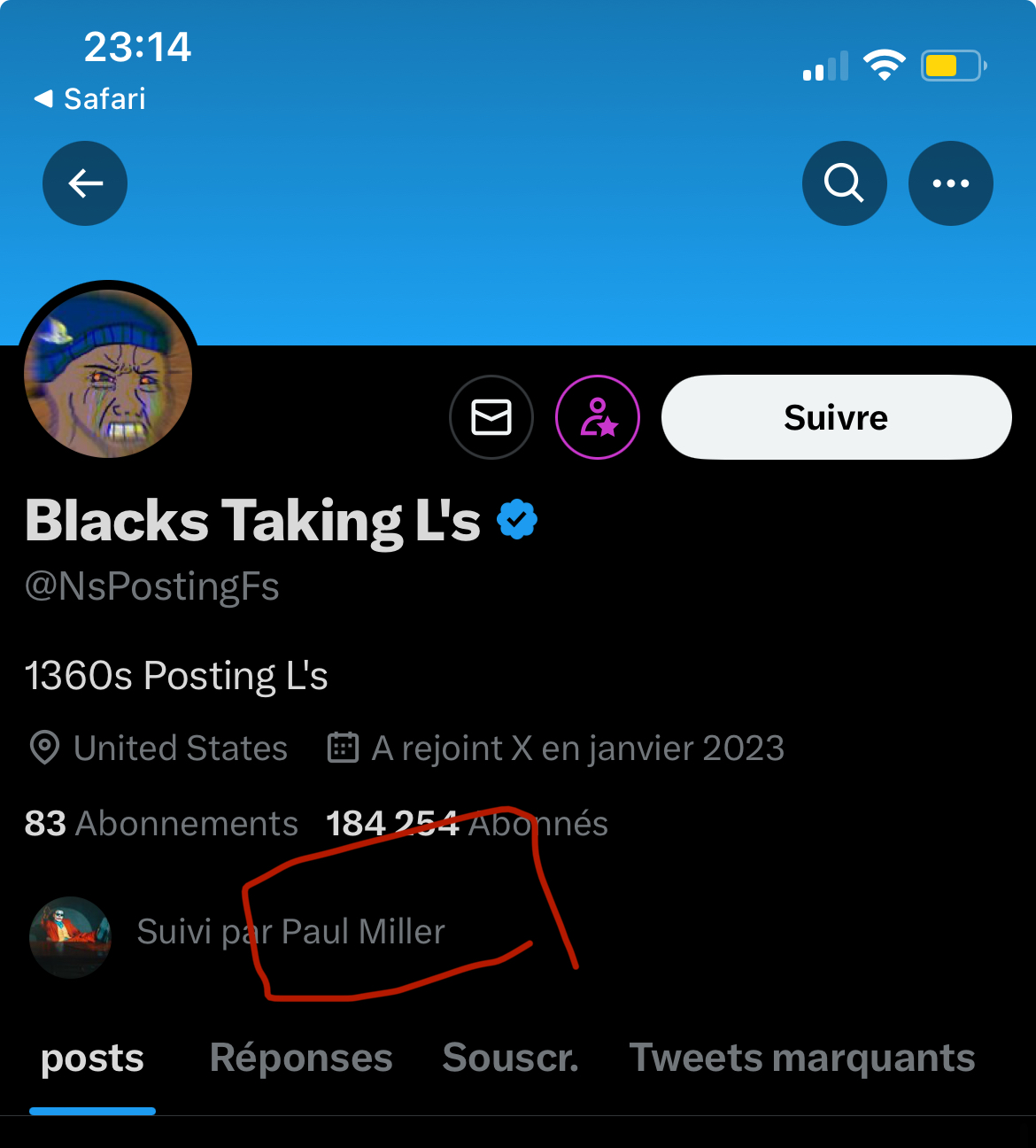Send a direct message via envelope icon
The width and height of the screenshot is (1036, 1148).
491,417
